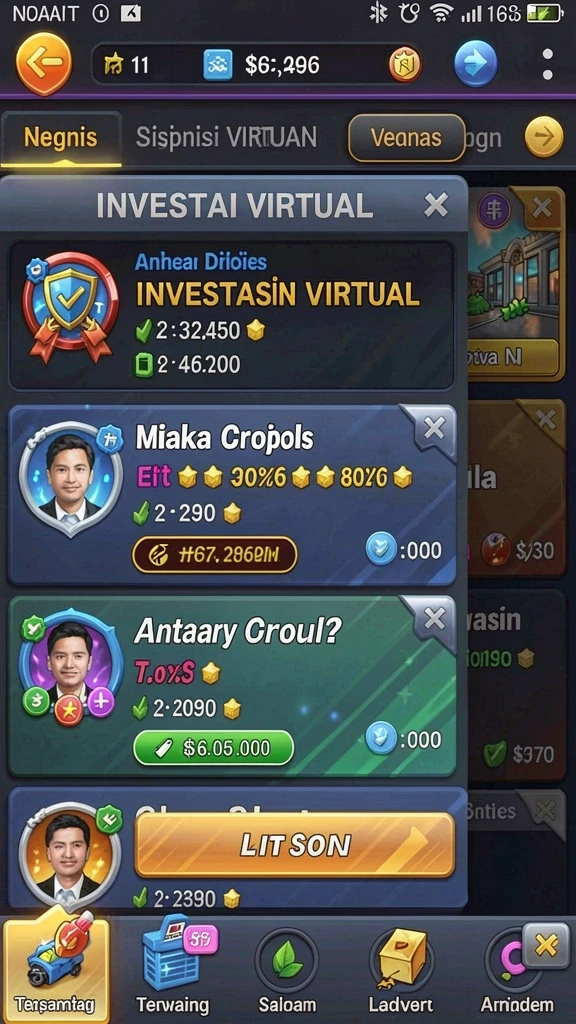Dismiss the Miaka Cropols card
The image size is (576, 1024).
434,429
